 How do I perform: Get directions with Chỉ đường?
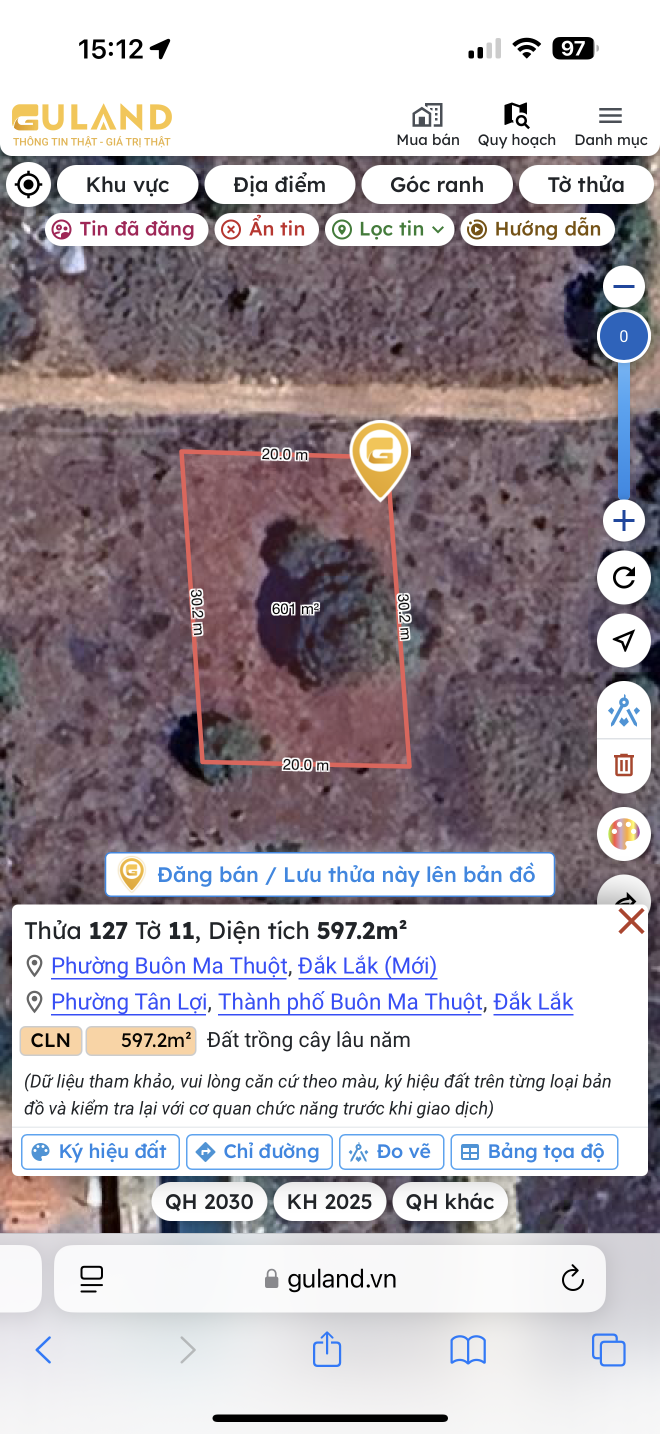tap(259, 1152)
